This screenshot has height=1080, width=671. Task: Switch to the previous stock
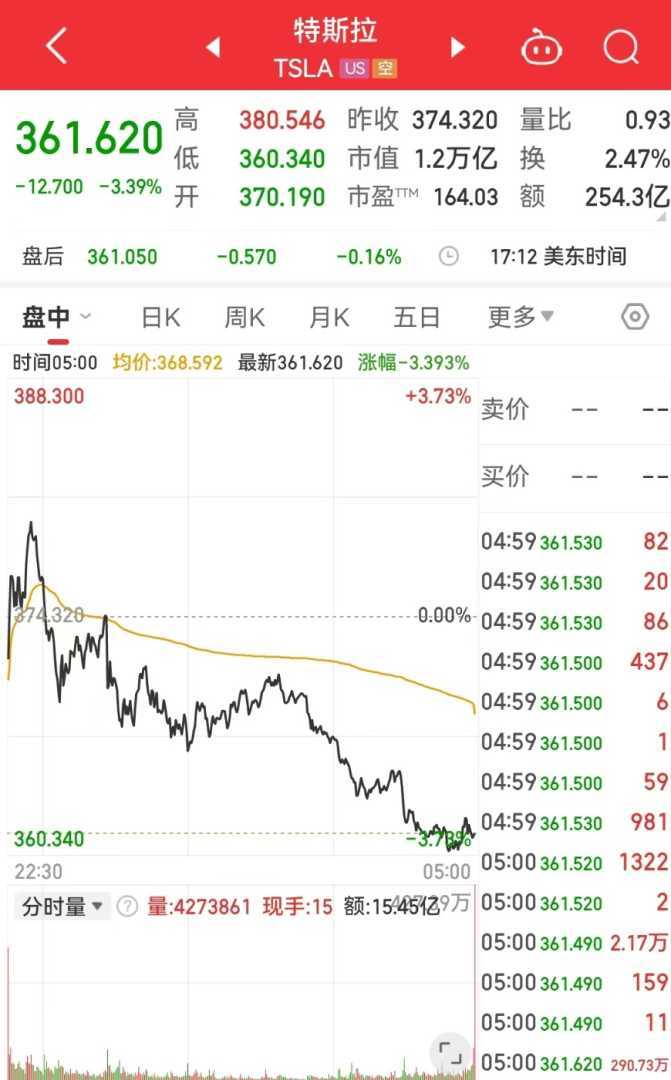point(212,47)
